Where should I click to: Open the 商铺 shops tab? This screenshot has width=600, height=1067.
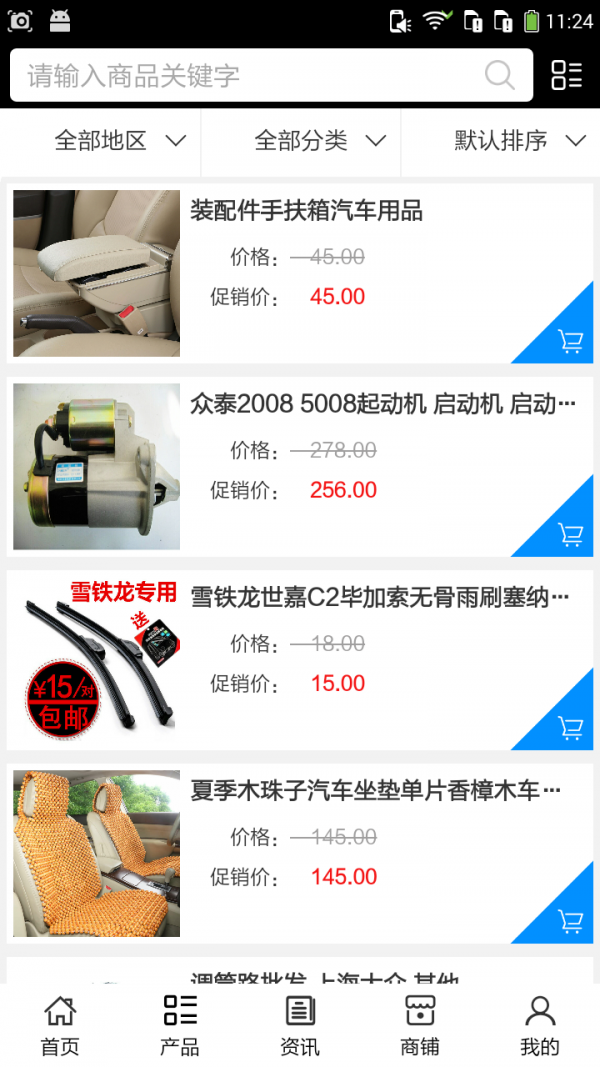420,1025
